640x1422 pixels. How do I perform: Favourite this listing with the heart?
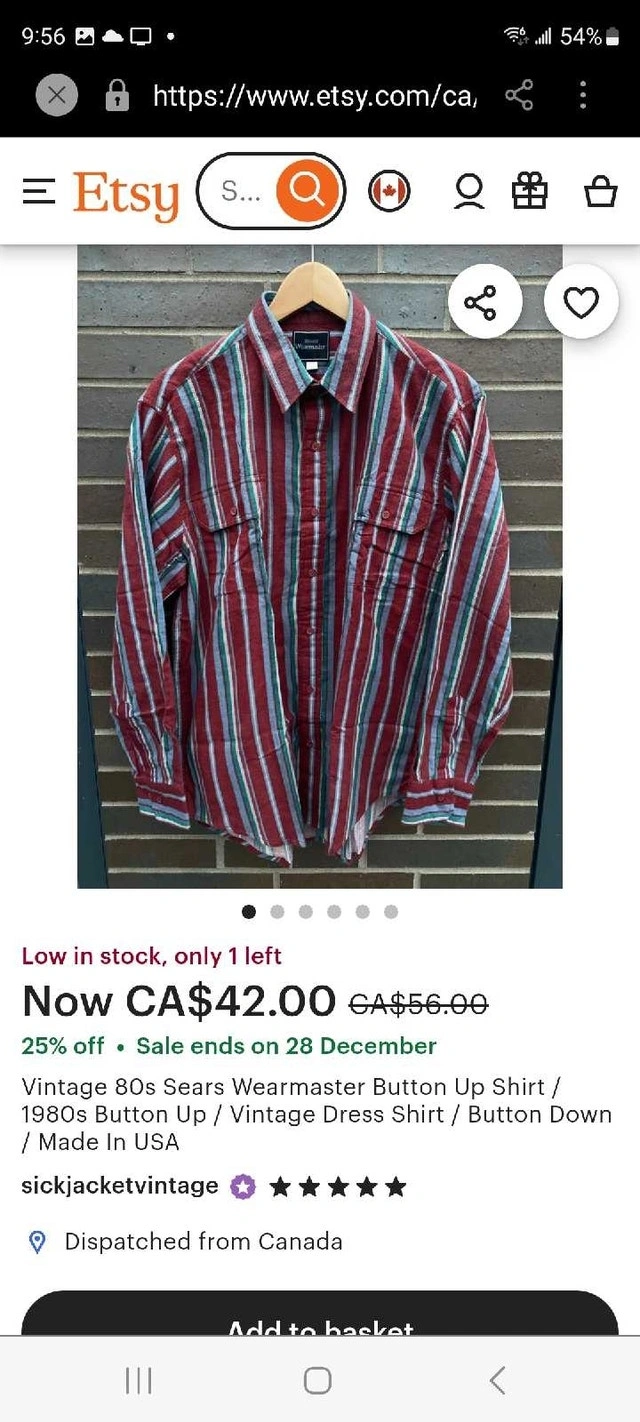[x=581, y=302]
